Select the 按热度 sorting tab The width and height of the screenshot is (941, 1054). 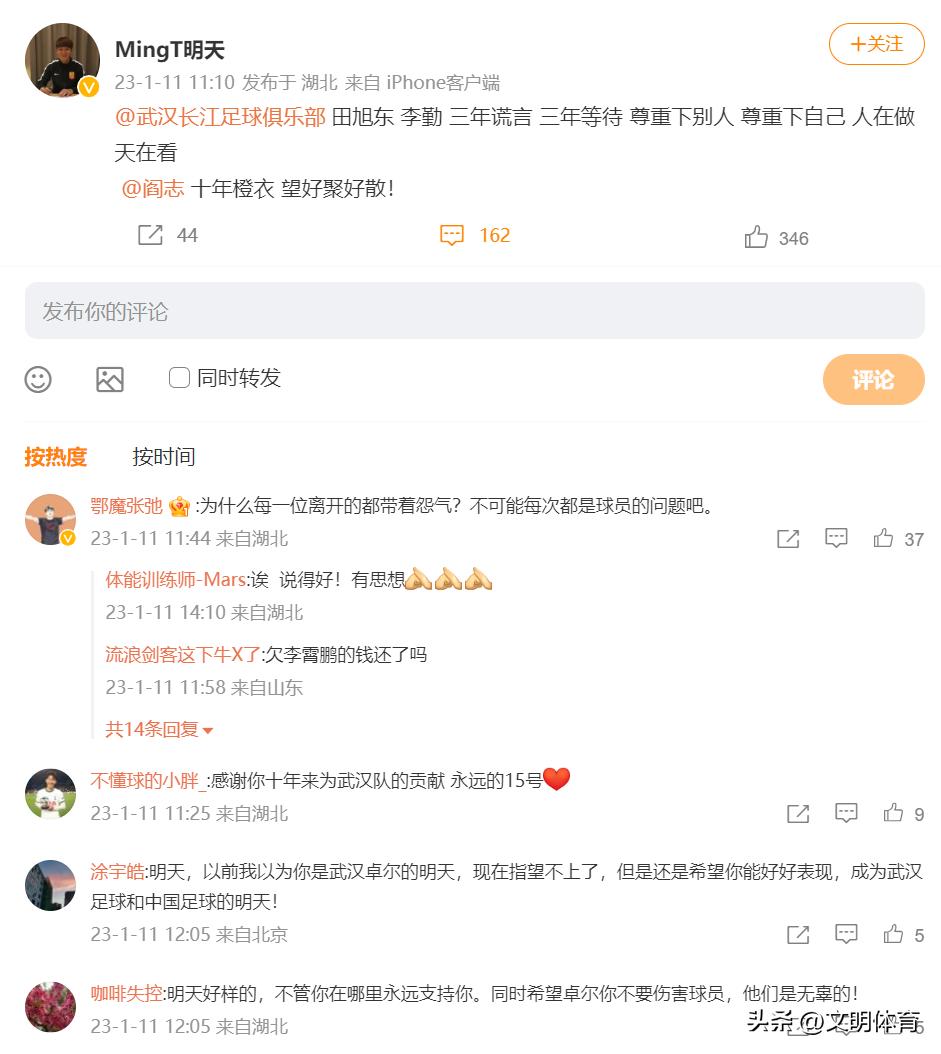click(x=55, y=457)
